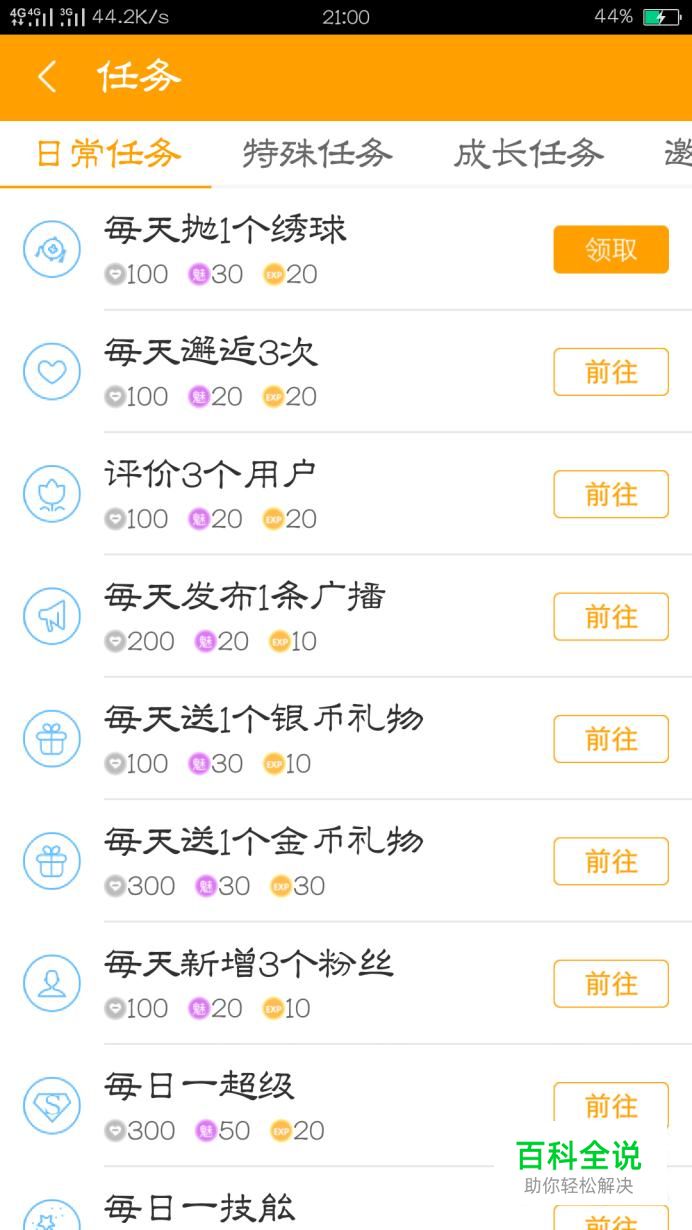Switch to the 特殊任务 tab

pyautogui.click(x=317, y=154)
